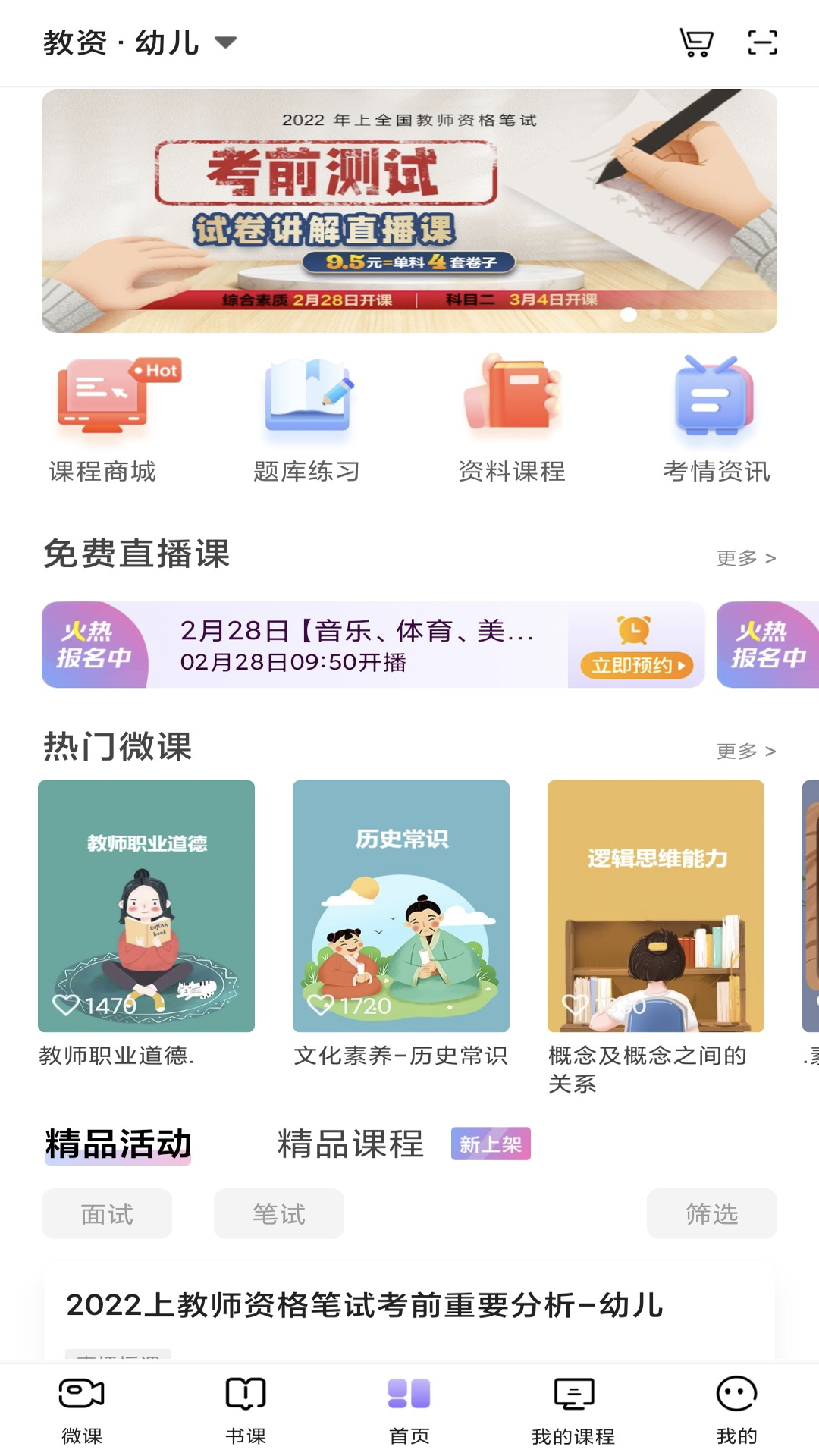The image size is (819, 1456).
Task: Open 题库练习 (question bank practice)
Action: point(307,417)
